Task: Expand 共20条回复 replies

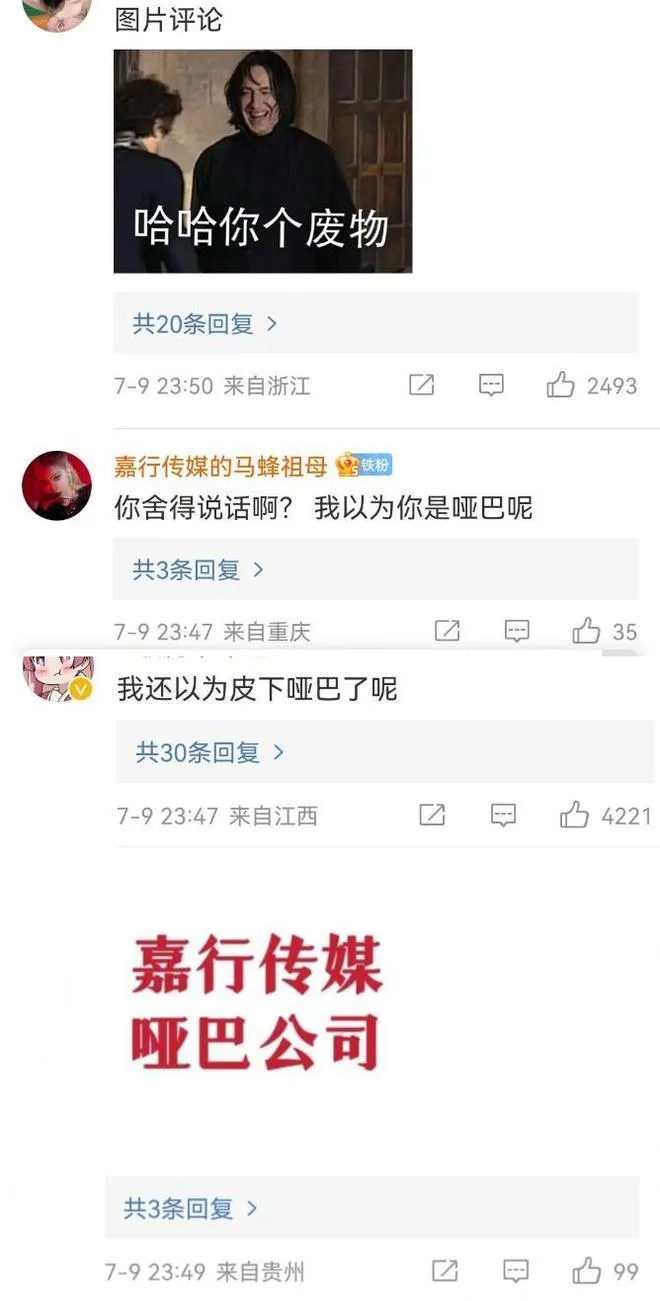Action: [x=375, y=324]
